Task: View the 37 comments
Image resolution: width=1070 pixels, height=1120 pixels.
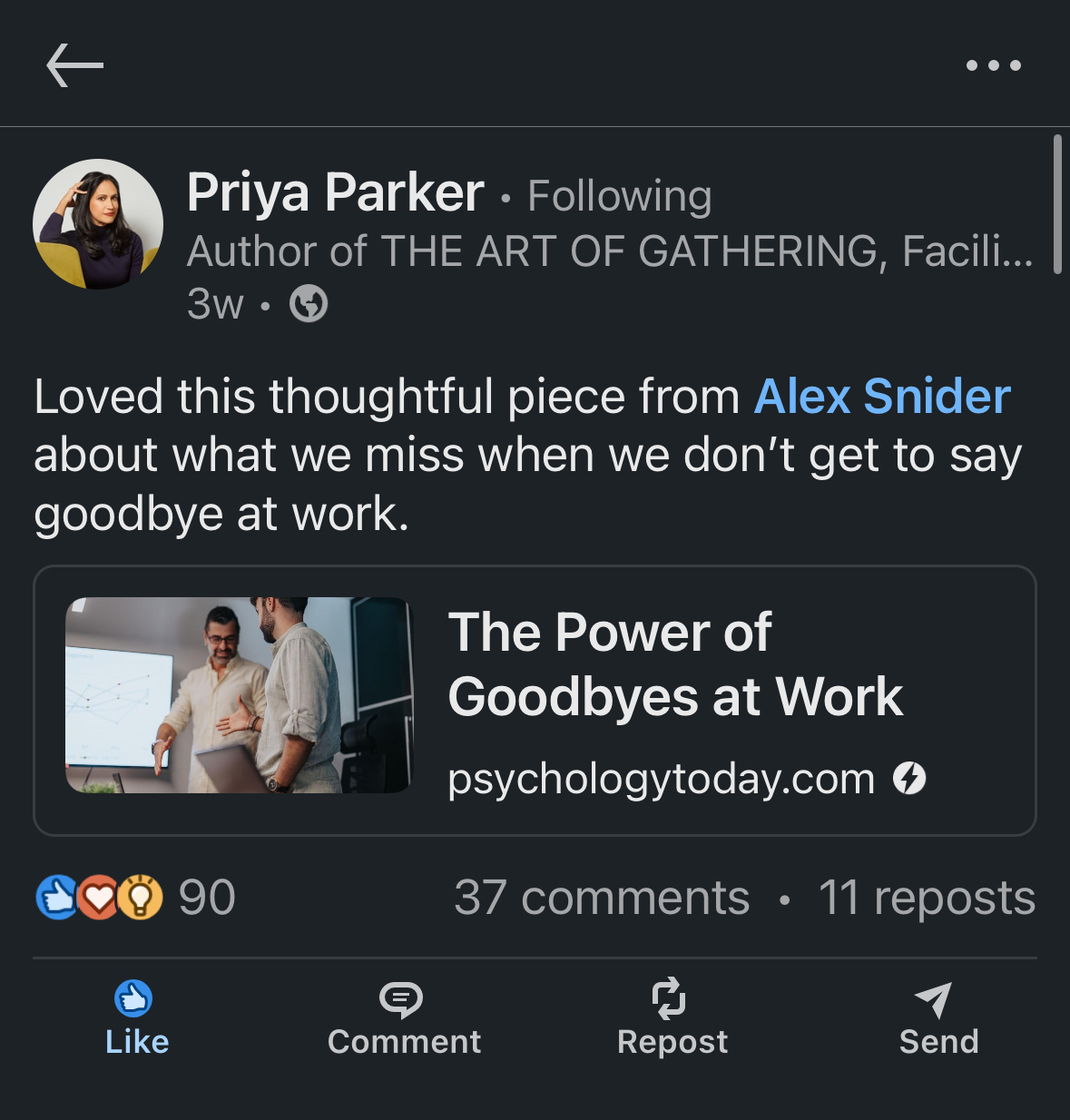Action: pos(602,898)
